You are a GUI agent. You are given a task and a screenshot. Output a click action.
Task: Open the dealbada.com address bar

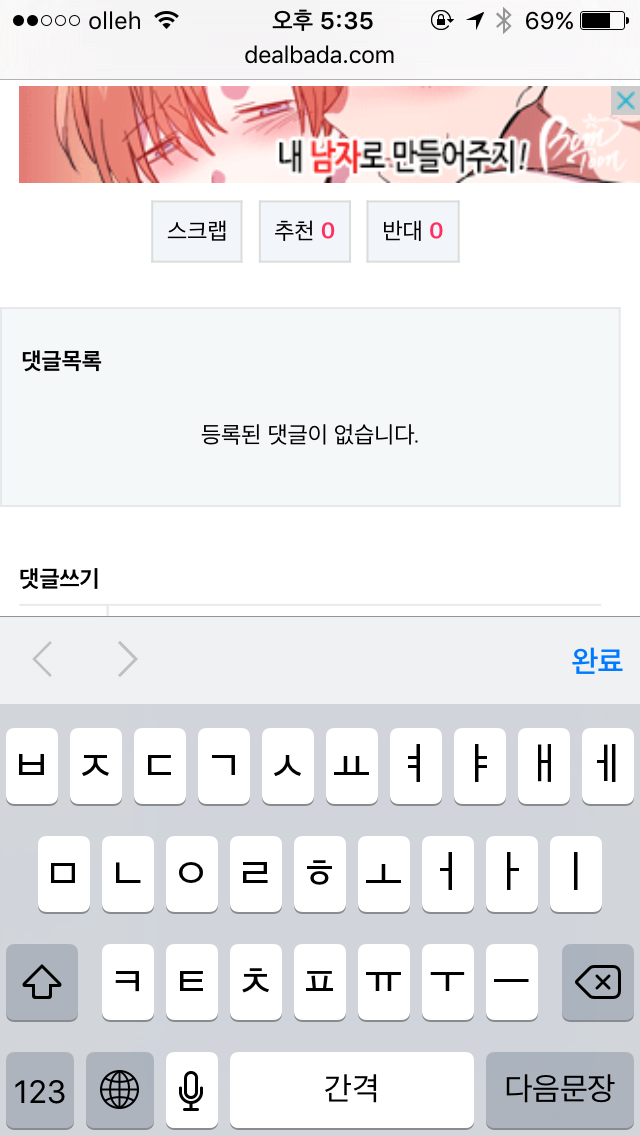tap(320, 55)
